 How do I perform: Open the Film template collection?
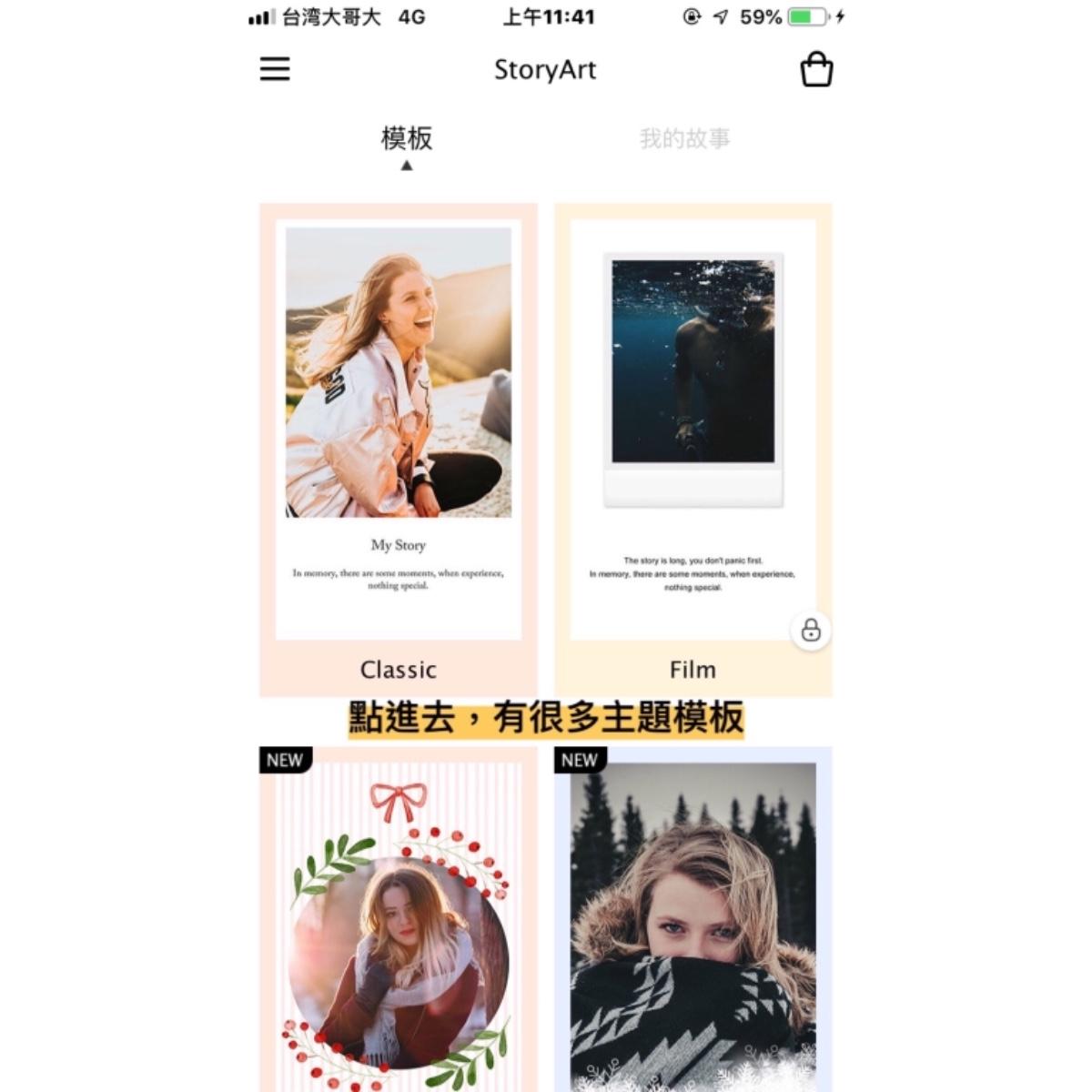(x=693, y=437)
